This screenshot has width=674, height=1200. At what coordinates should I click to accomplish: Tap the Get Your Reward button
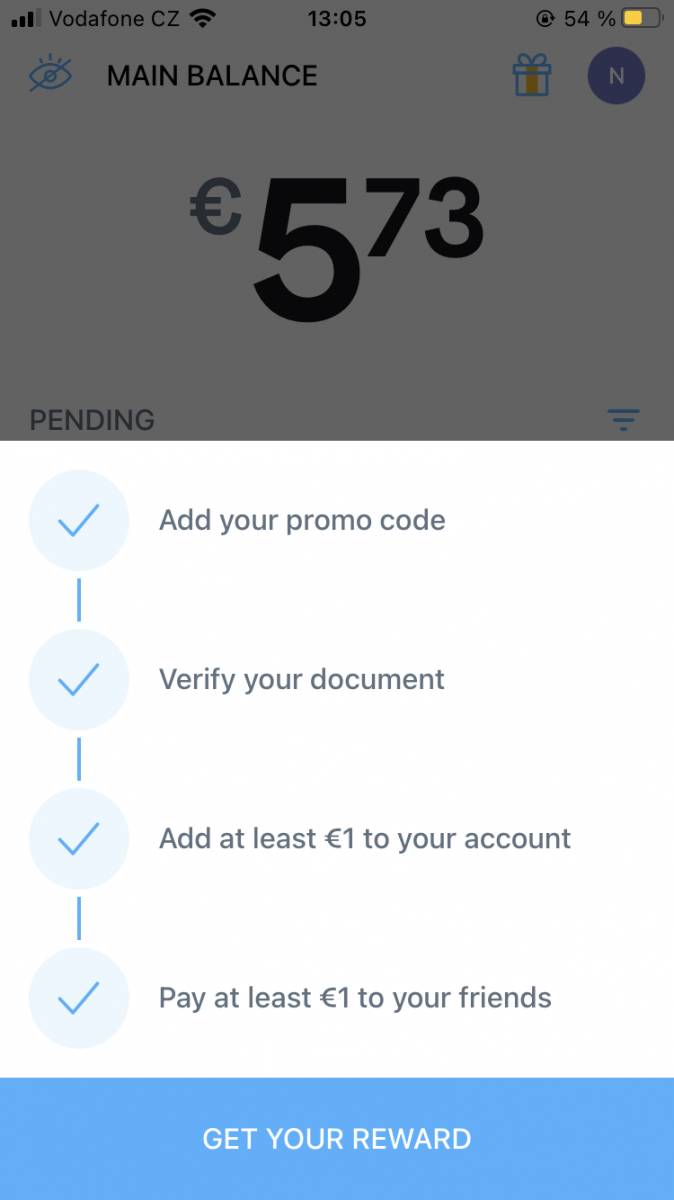point(337,1138)
